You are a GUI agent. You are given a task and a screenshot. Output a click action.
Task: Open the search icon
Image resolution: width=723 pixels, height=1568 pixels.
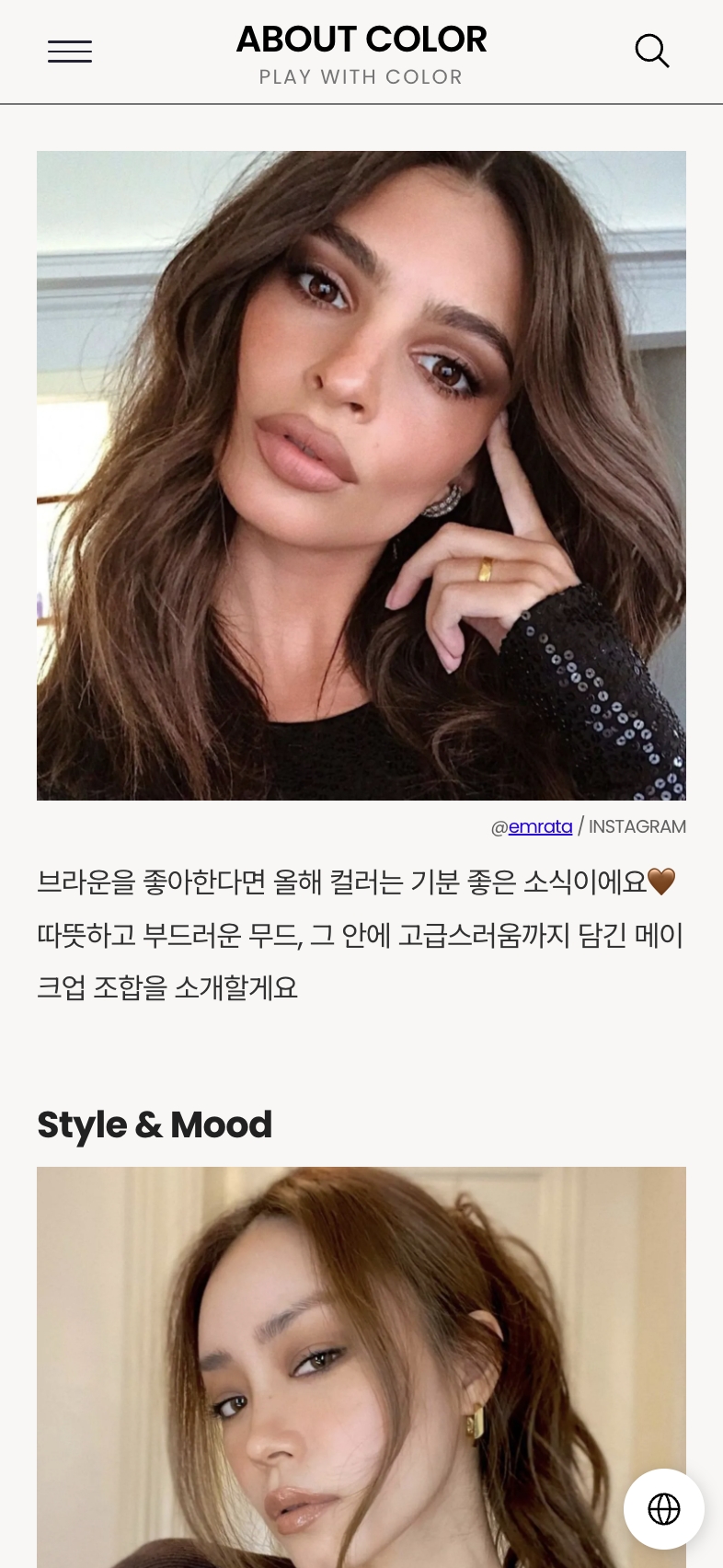[651, 52]
